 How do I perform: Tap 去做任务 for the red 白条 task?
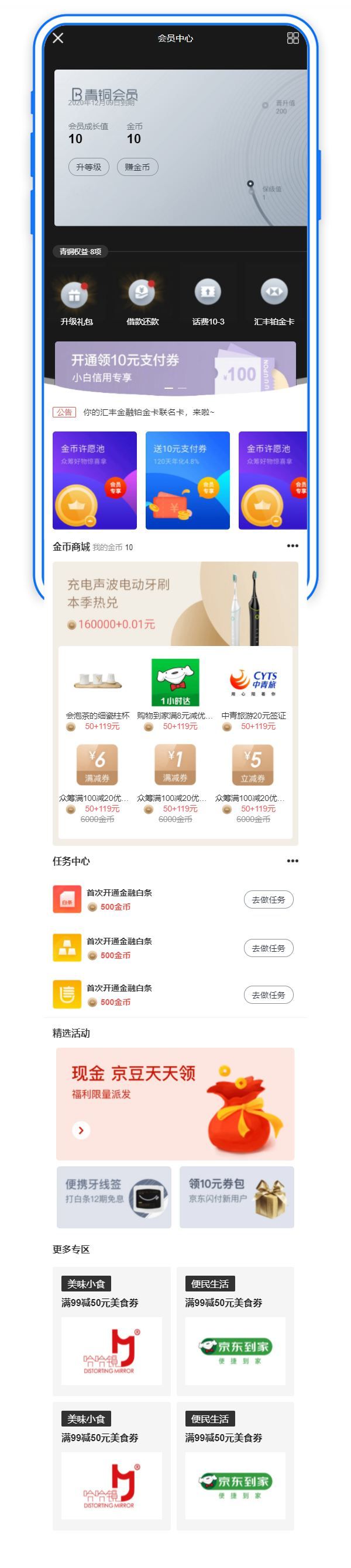[x=268, y=900]
